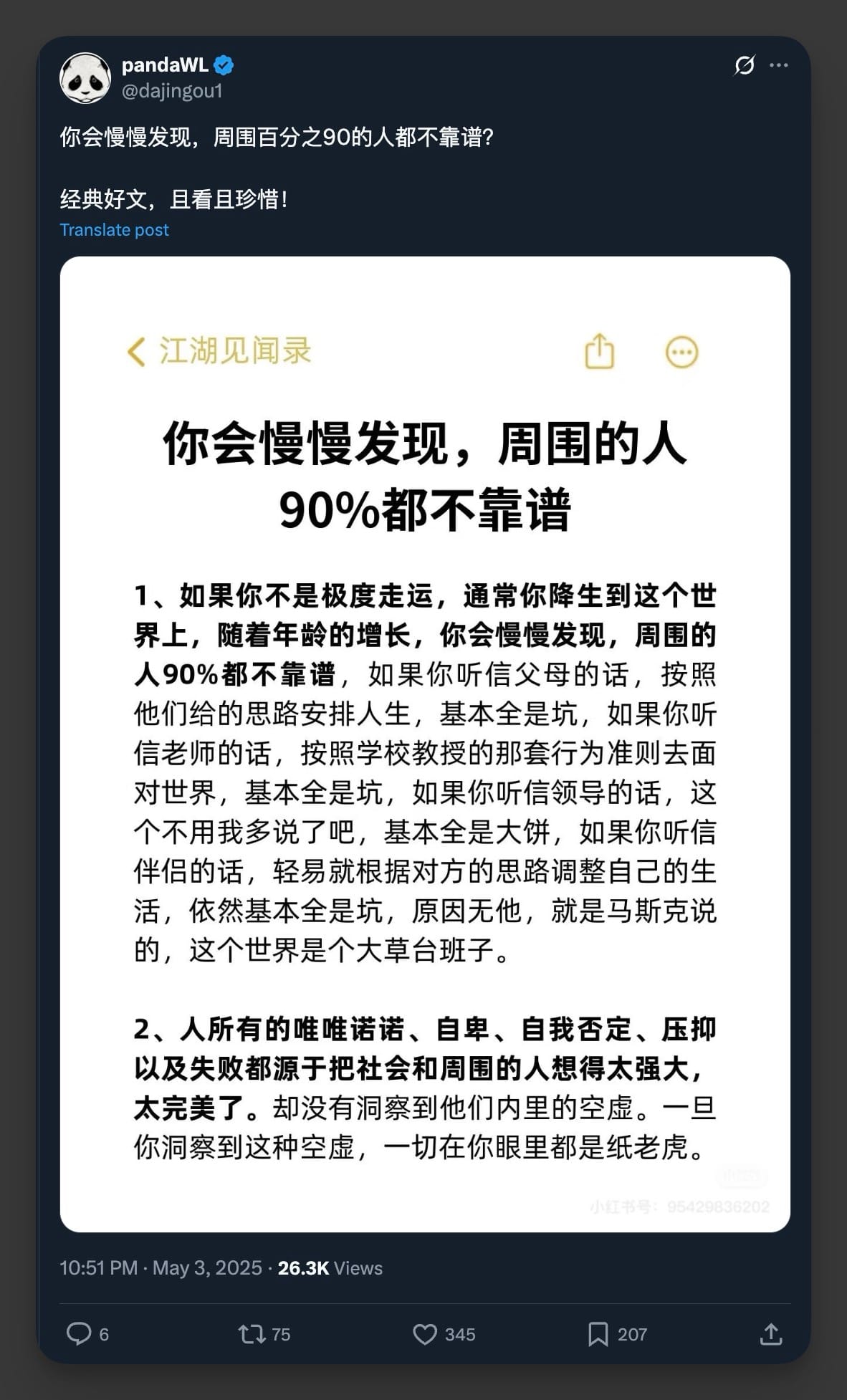Open the post's overflow menu

[x=779, y=65]
